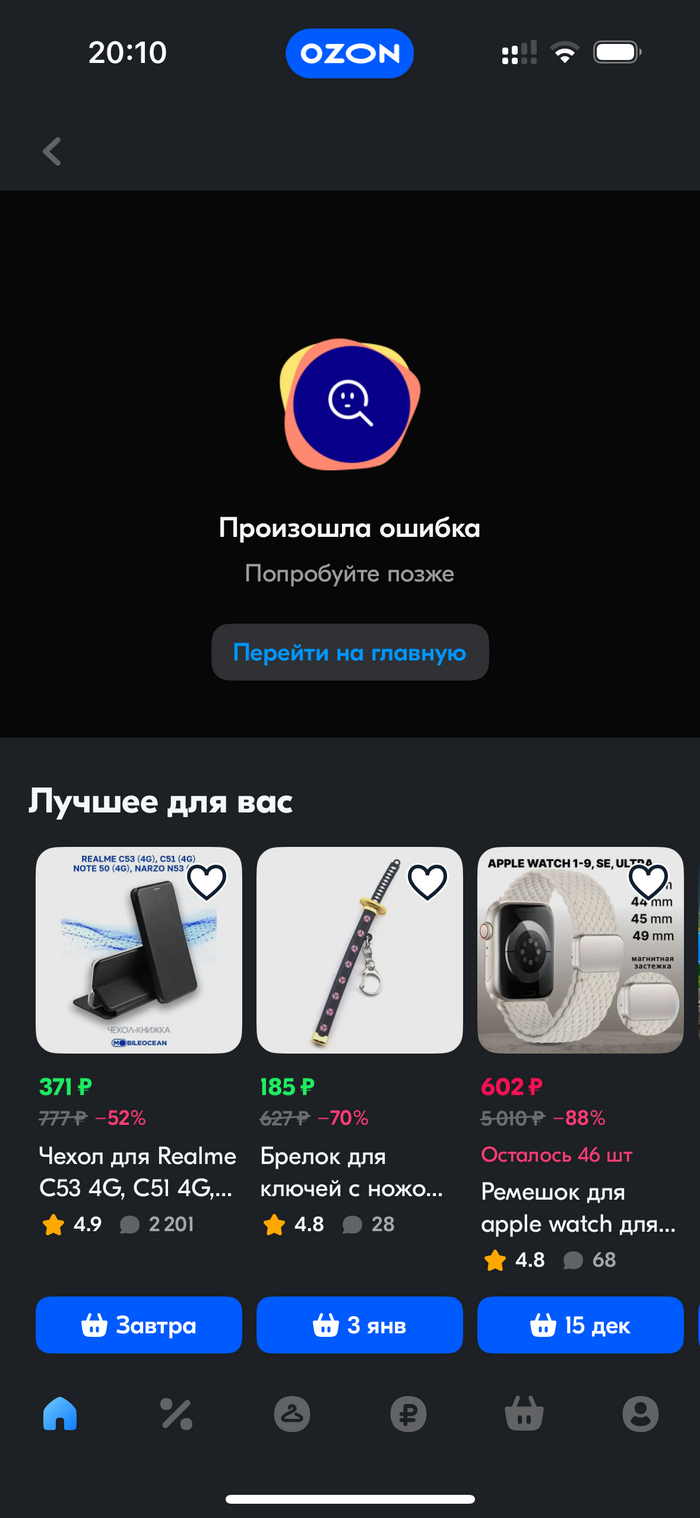Add the Realme C53 case to favorites
This screenshot has width=700, height=1518.
pos(207,882)
